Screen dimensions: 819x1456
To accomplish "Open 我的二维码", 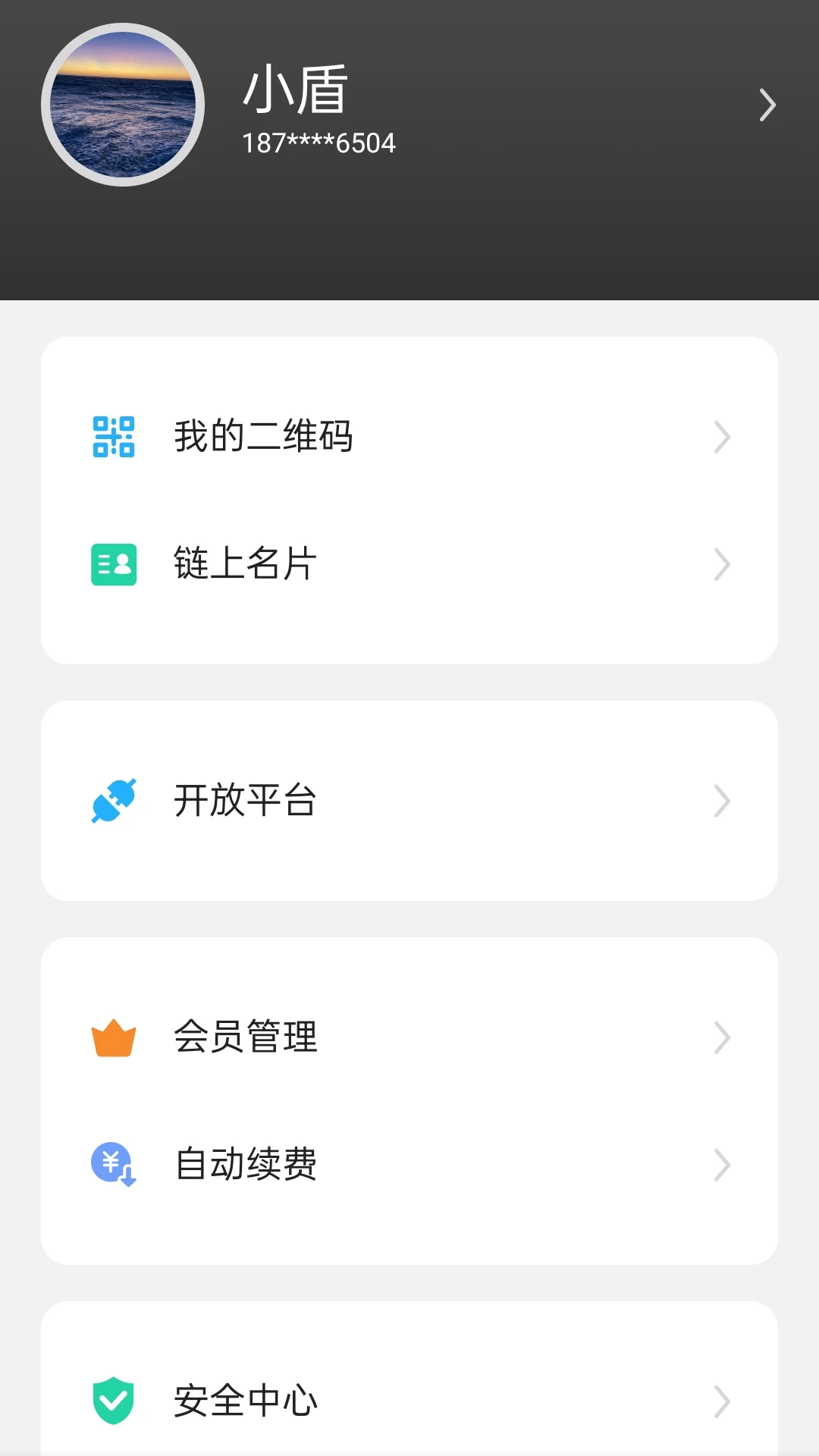I will 409,437.
